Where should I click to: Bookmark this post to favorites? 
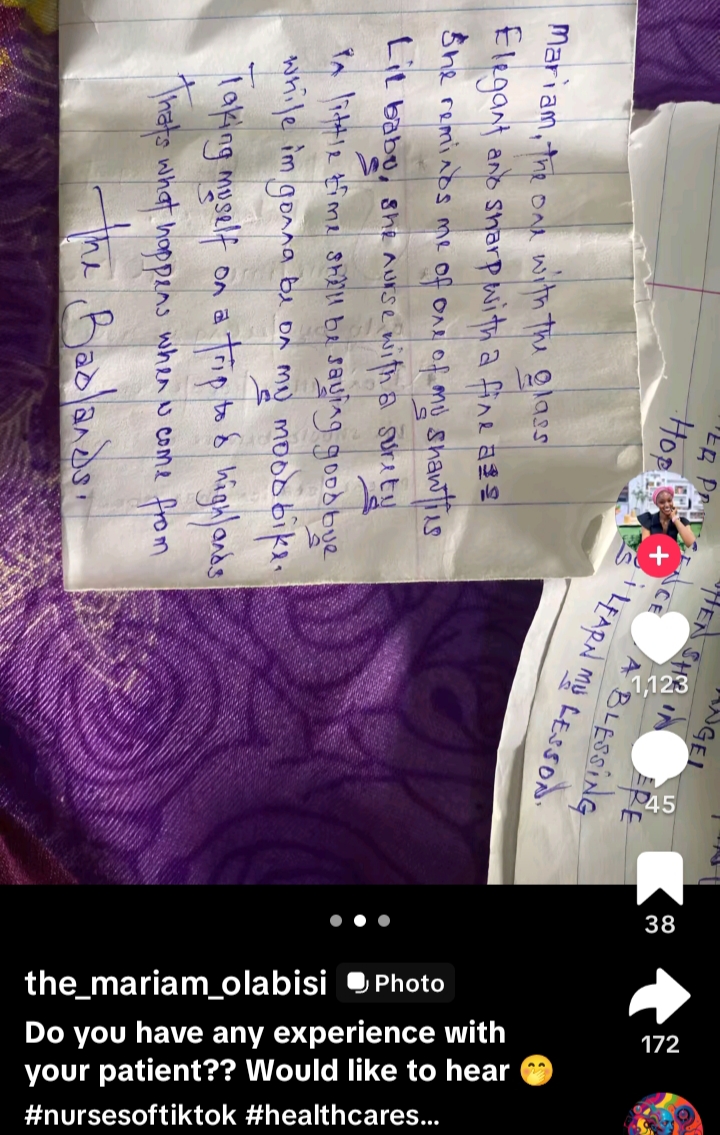(660, 880)
